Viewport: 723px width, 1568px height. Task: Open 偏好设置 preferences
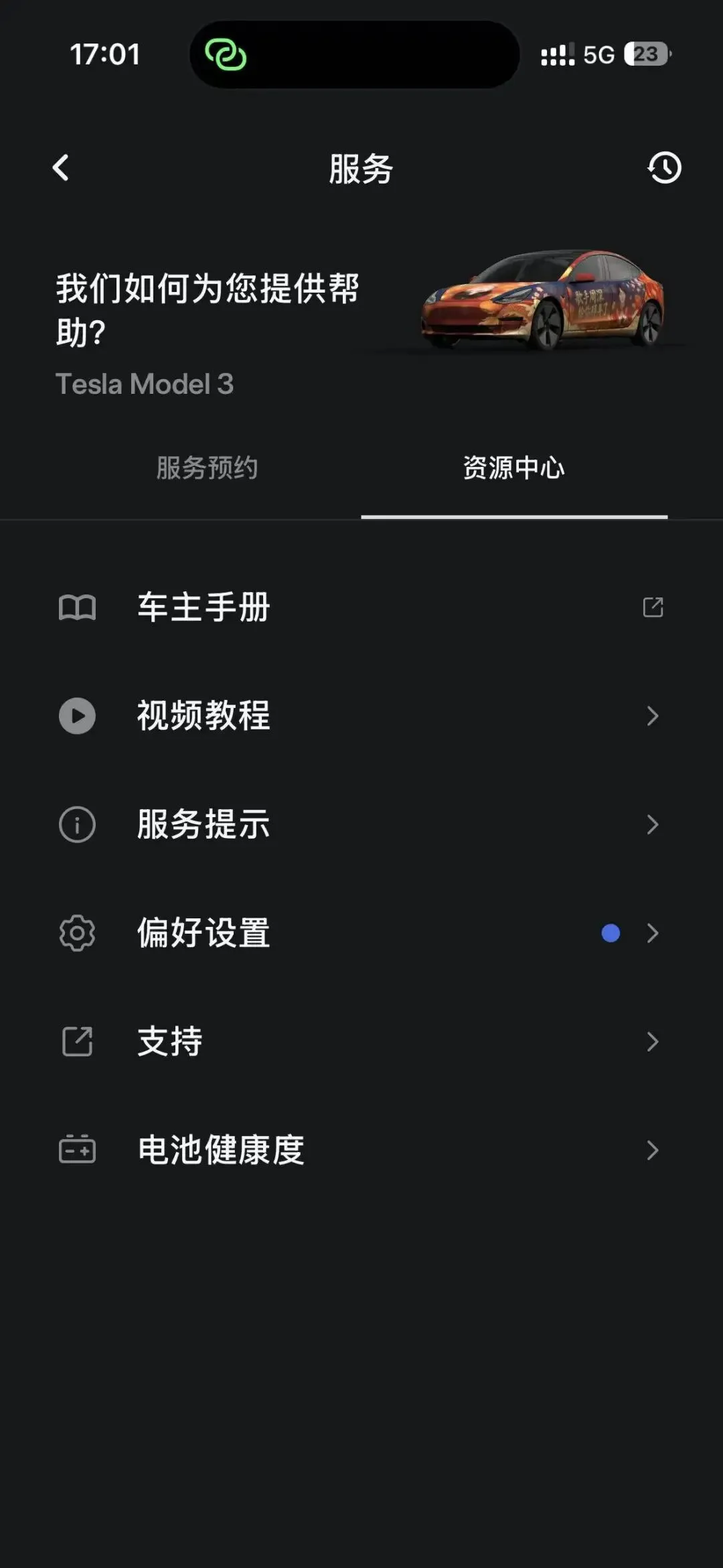(361, 932)
